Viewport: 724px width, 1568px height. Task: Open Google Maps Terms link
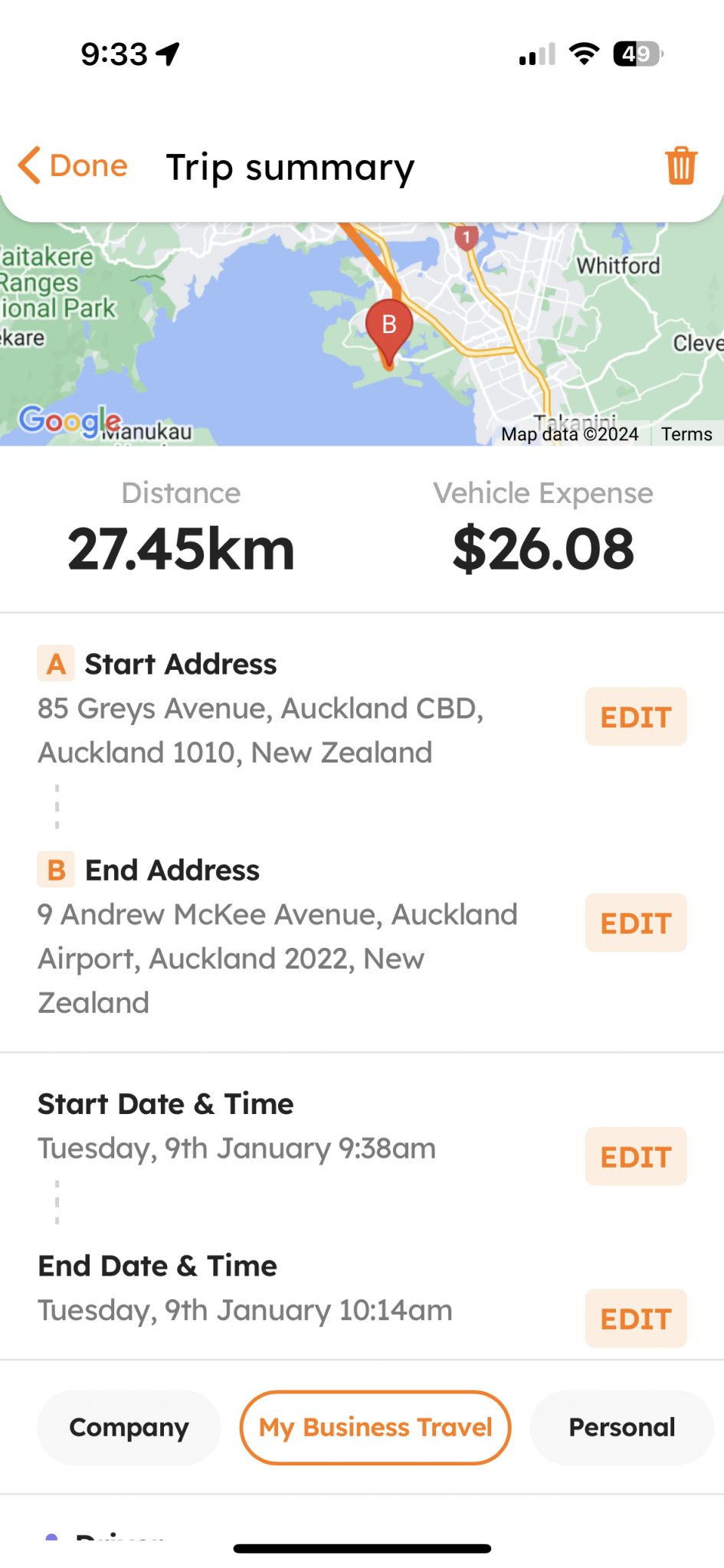(686, 434)
